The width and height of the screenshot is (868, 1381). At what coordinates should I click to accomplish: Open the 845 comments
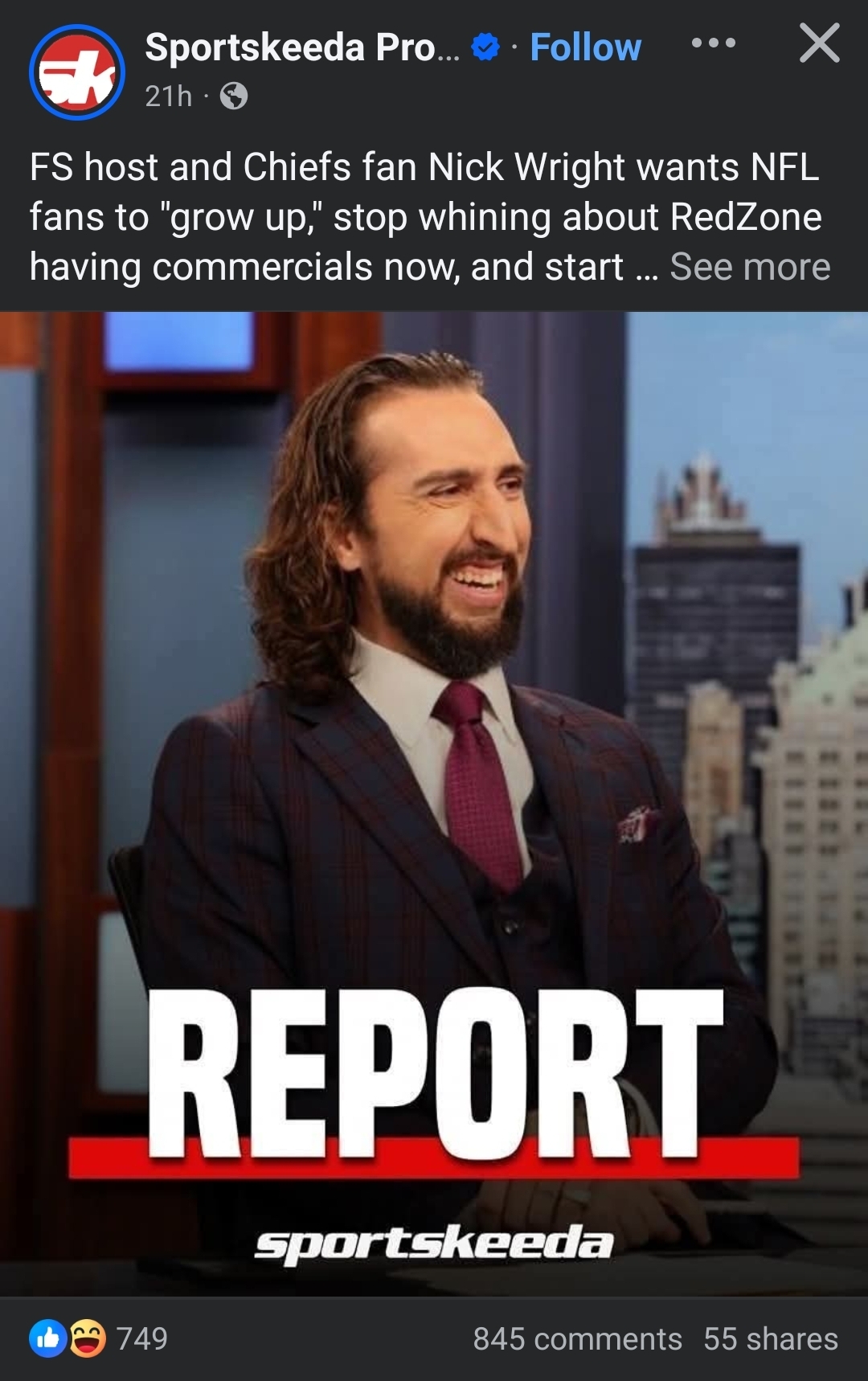coord(577,1339)
